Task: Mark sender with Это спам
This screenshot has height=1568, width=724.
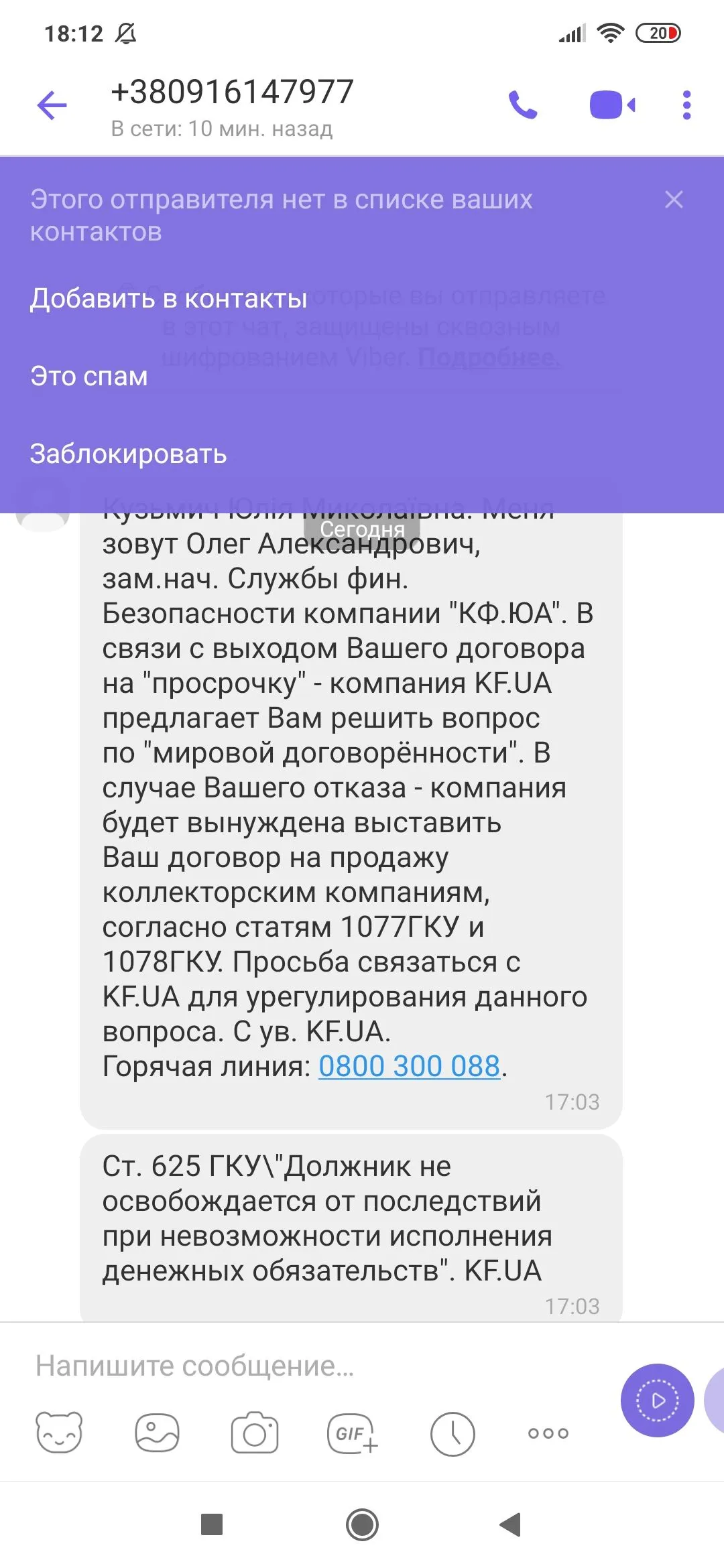Action: (x=89, y=377)
